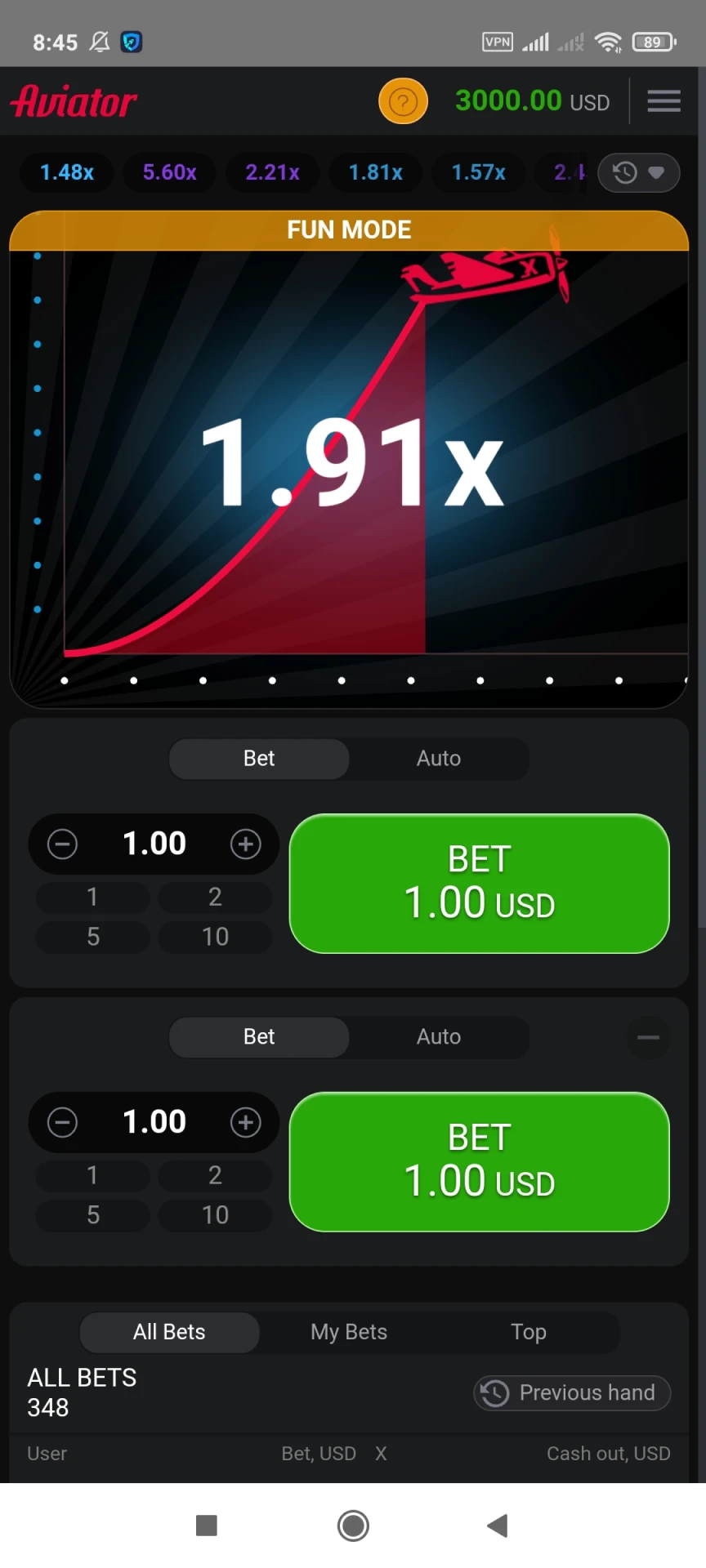Place the second BET 1.00 USD
Viewport: 706px width, 1568px height.
[x=479, y=1161]
